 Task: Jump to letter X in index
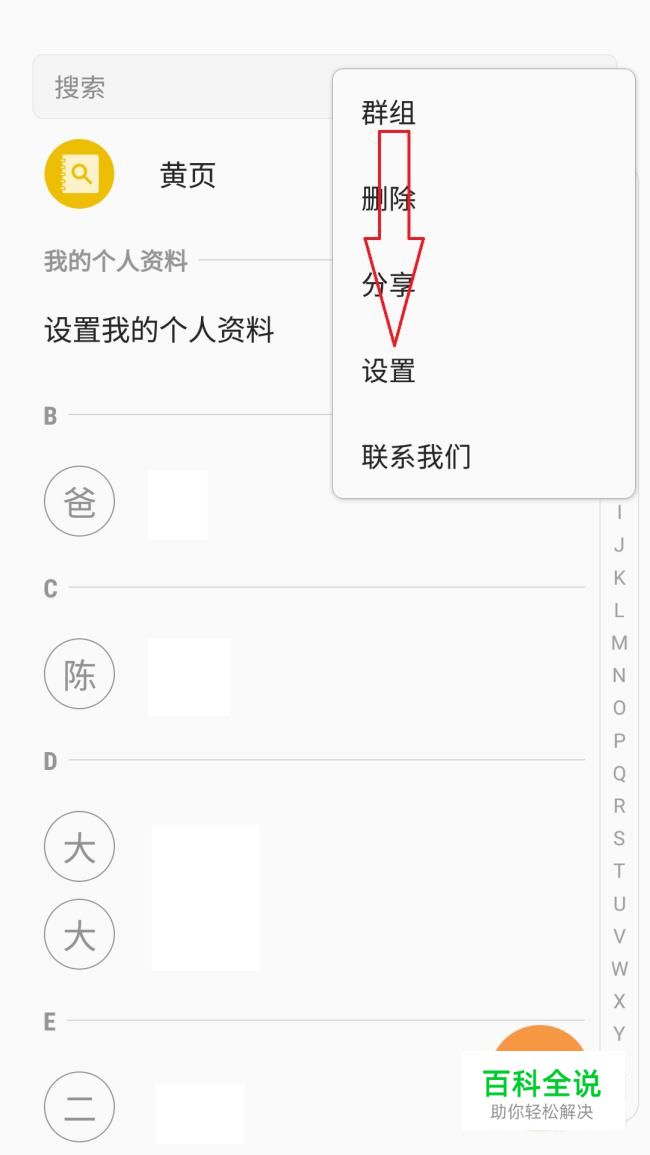[x=619, y=1001]
